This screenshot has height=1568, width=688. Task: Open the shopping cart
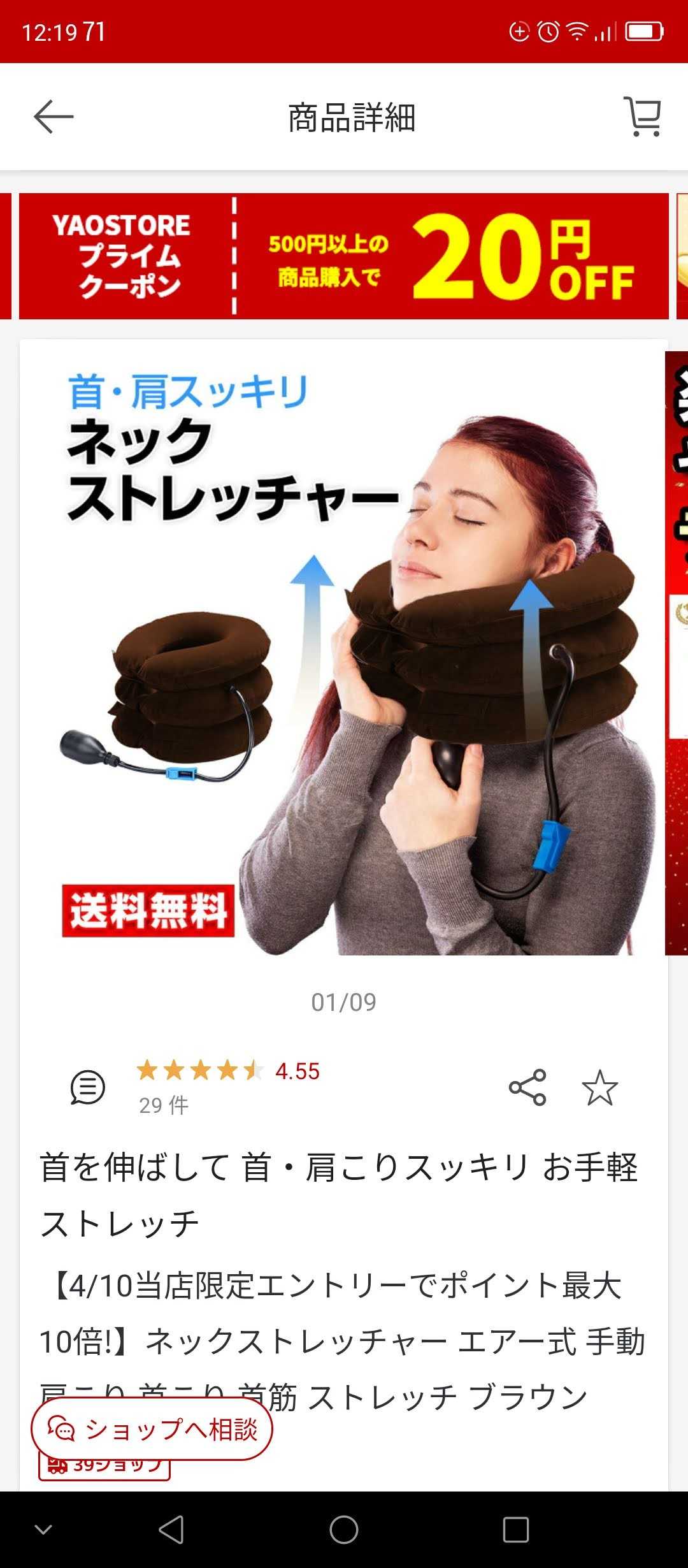(642, 117)
